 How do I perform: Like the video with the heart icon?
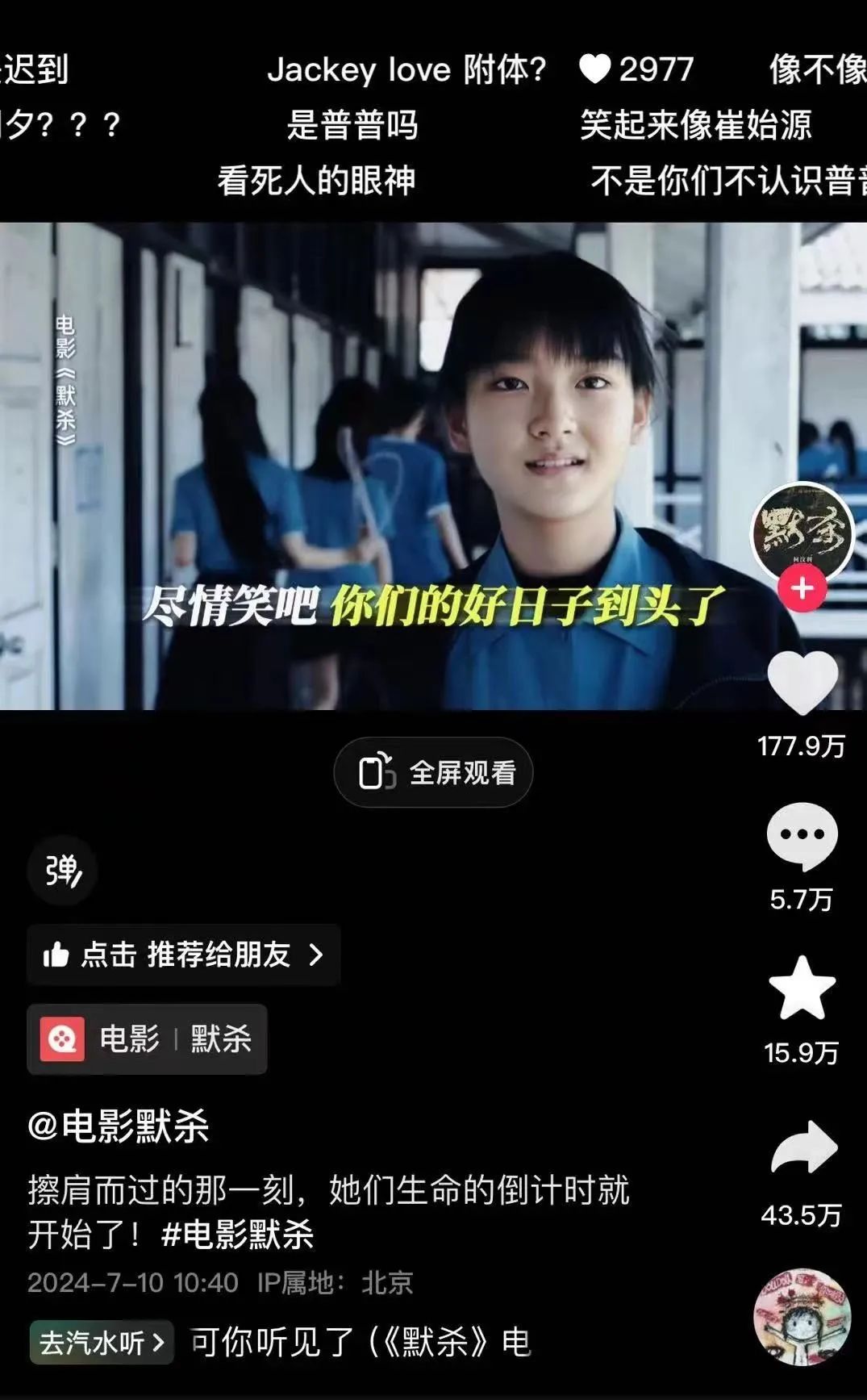pyautogui.click(x=802, y=683)
